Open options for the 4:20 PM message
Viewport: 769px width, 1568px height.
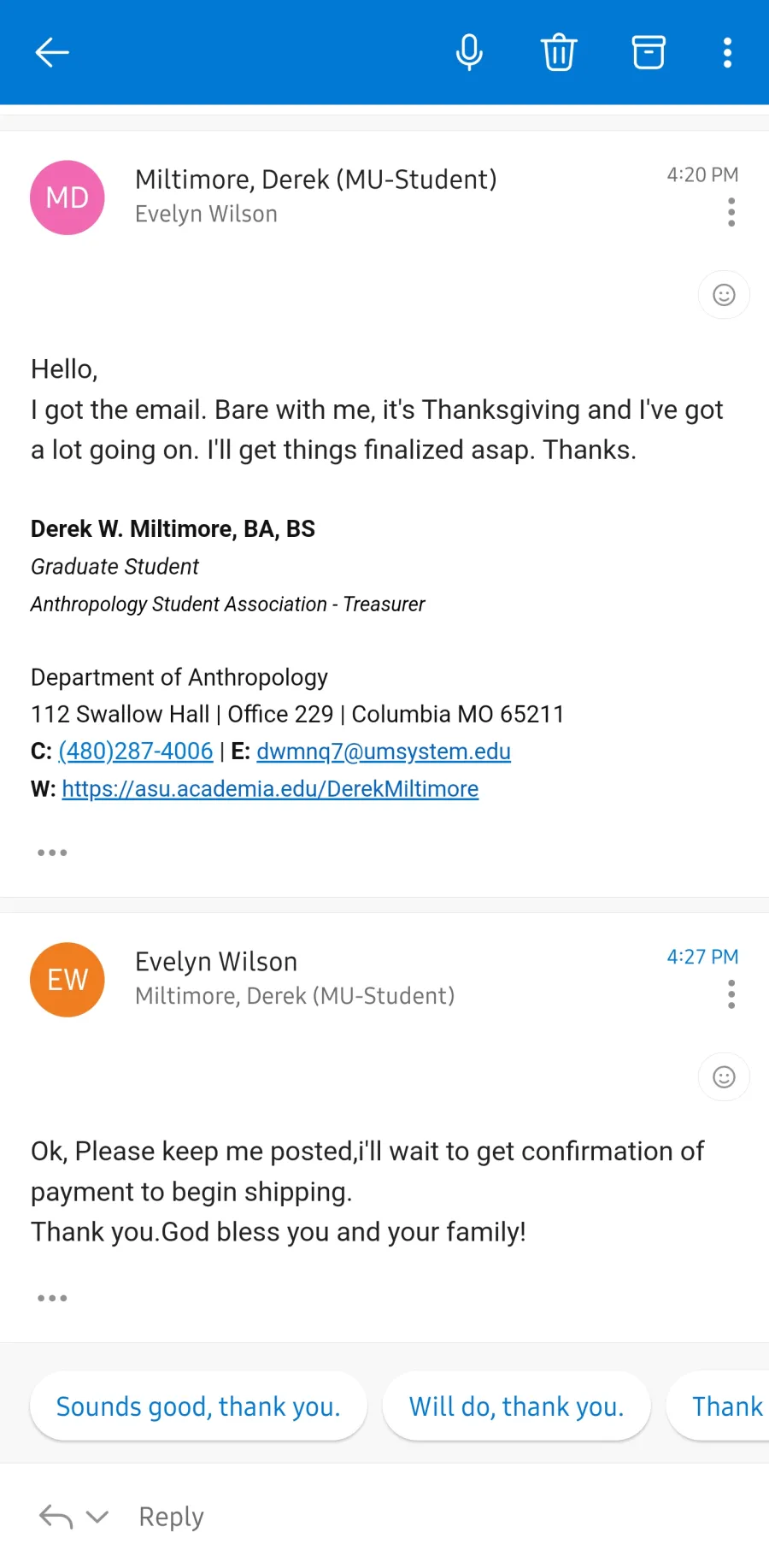pyautogui.click(x=731, y=212)
